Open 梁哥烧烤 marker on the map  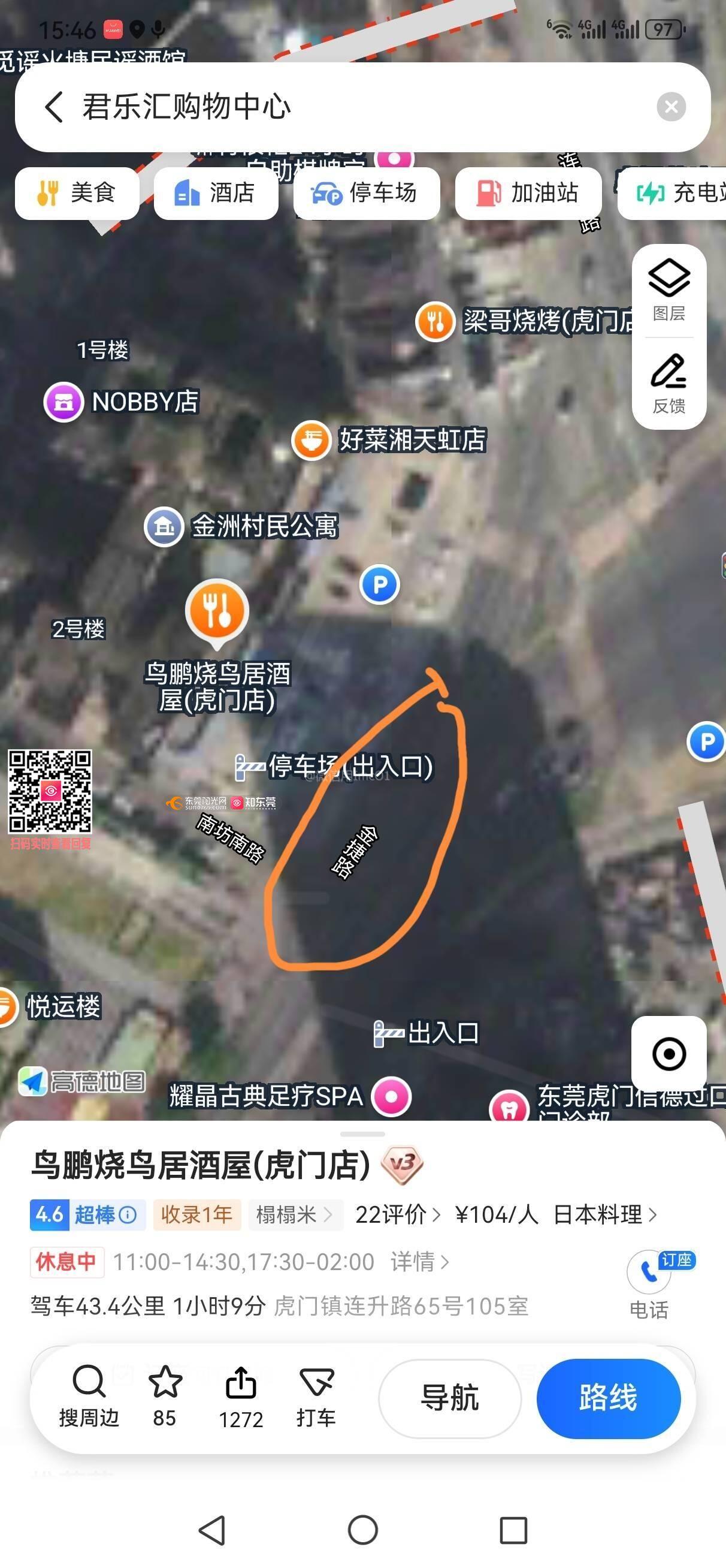point(434,321)
